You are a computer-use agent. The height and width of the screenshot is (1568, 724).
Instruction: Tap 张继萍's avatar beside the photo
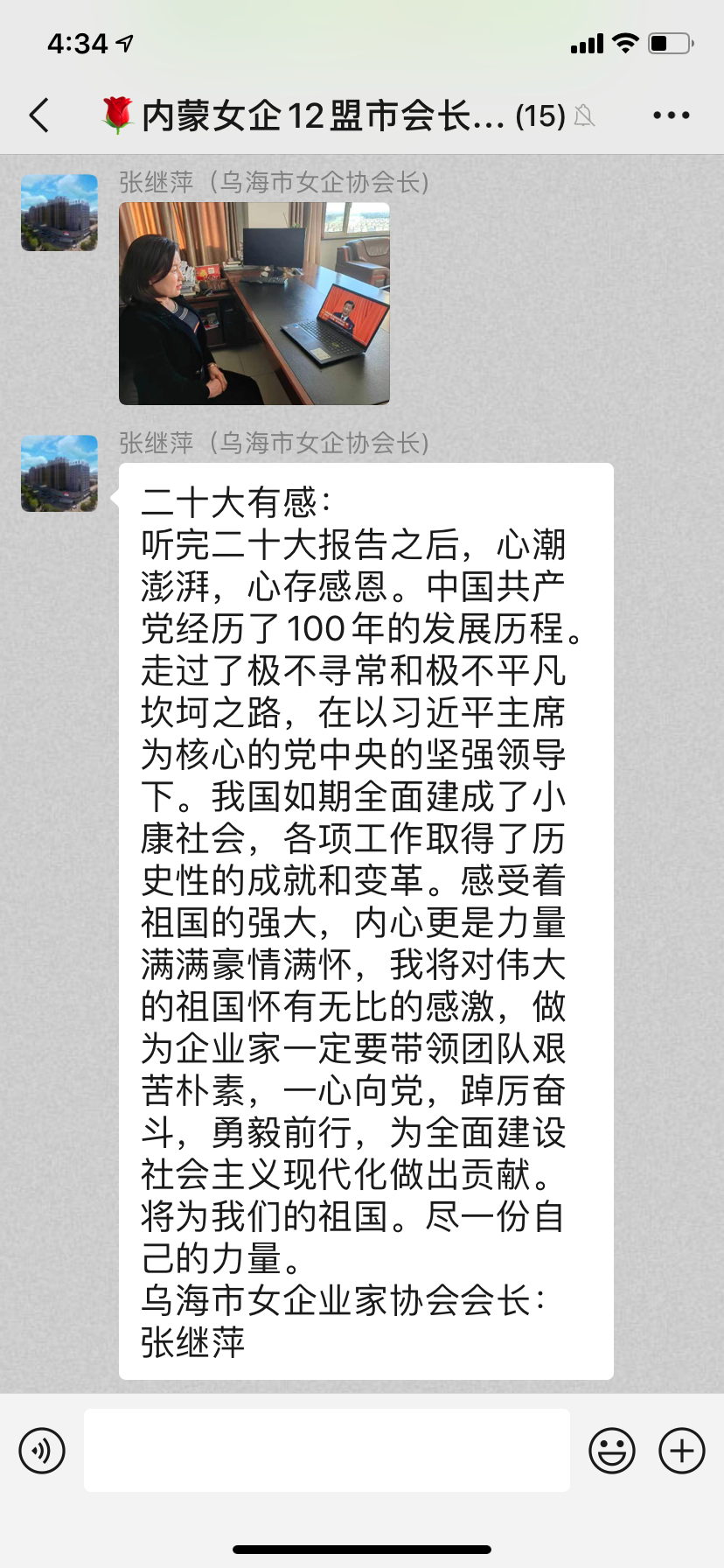pos(59,213)
